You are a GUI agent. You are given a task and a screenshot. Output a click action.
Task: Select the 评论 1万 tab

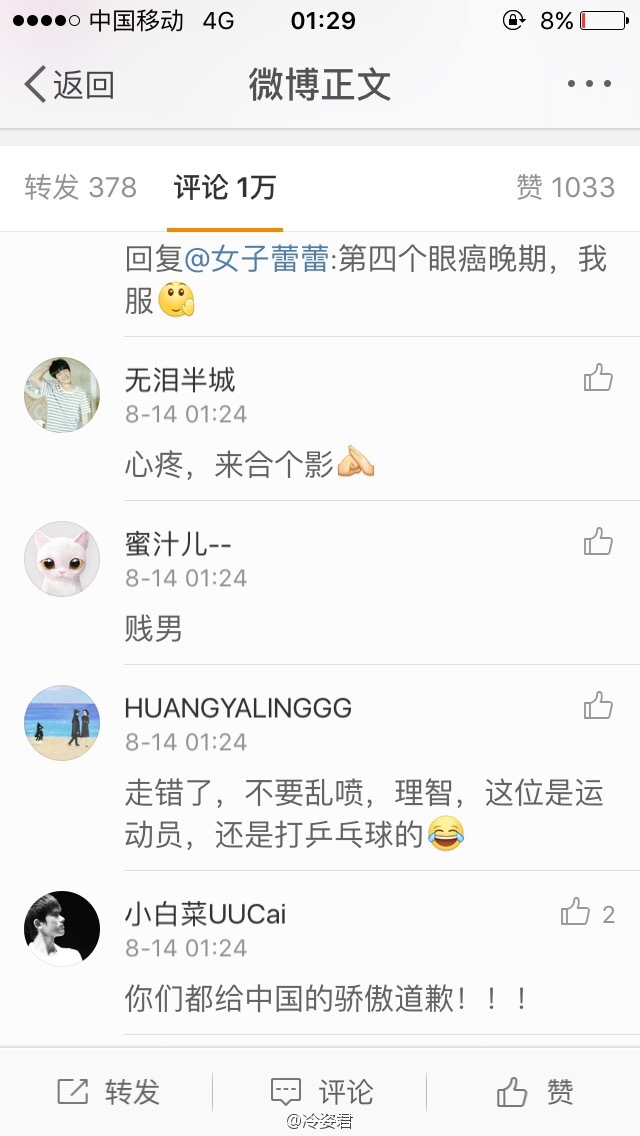click(x=224, y=187)
